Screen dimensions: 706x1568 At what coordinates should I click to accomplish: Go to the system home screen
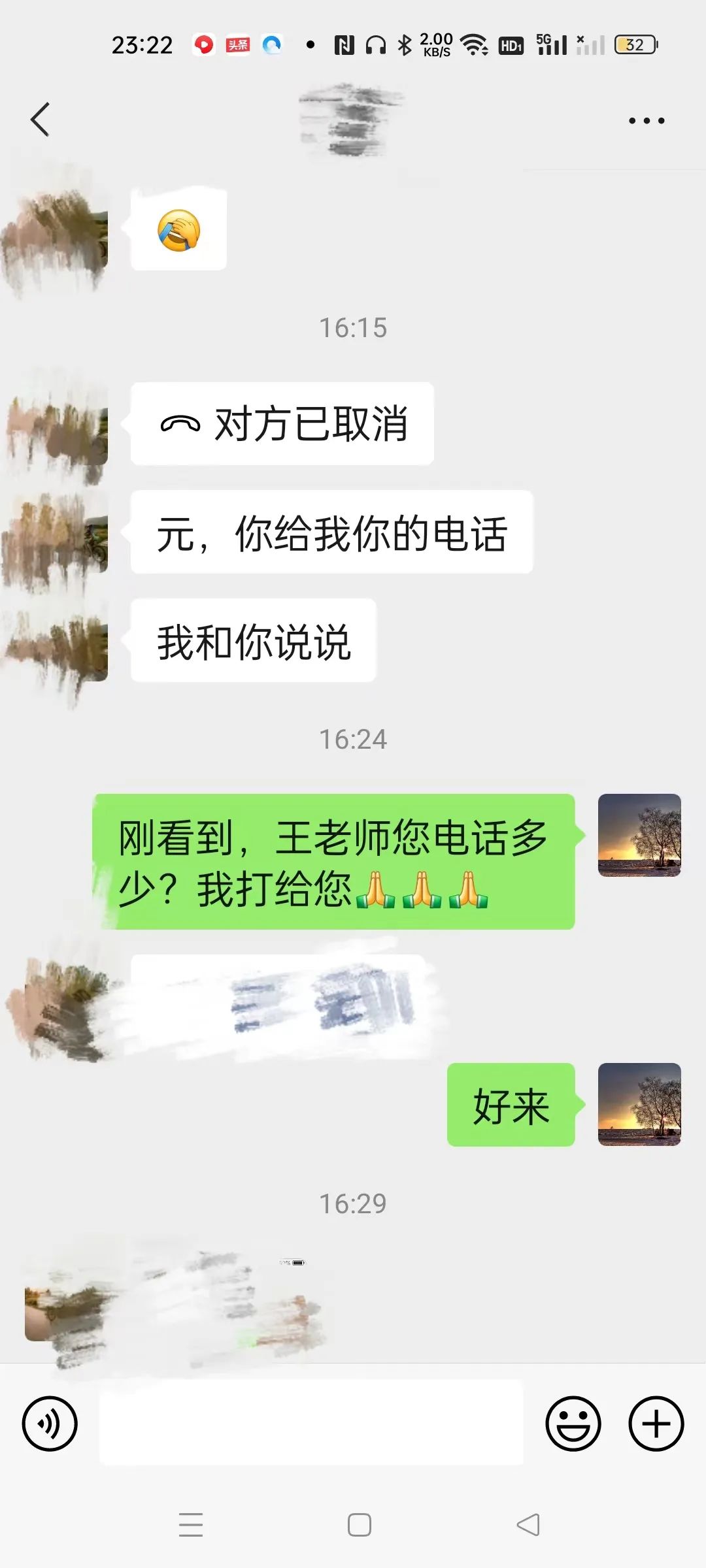[359, 1524]
